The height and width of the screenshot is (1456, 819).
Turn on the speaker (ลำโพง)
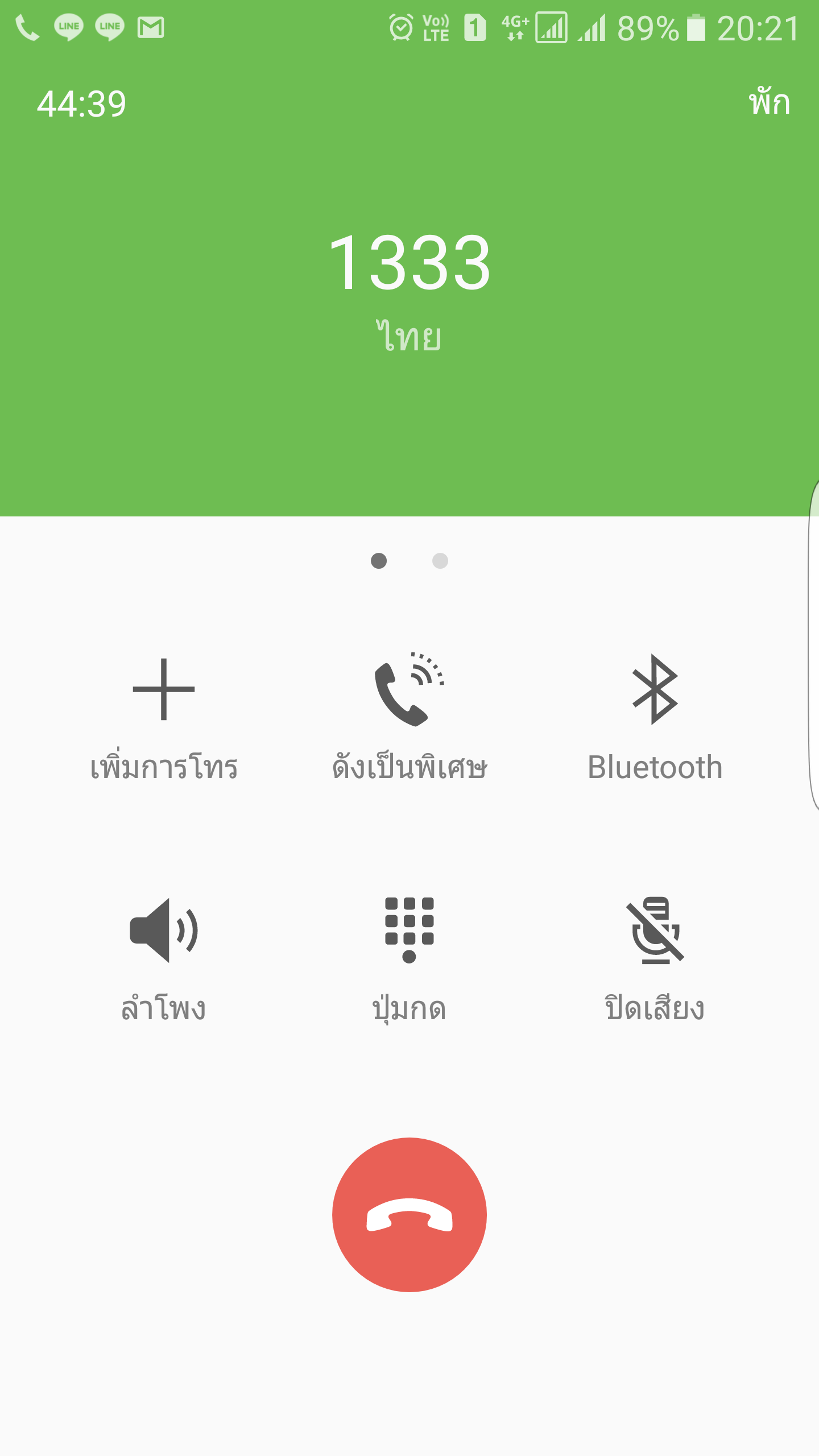[164, 960]
